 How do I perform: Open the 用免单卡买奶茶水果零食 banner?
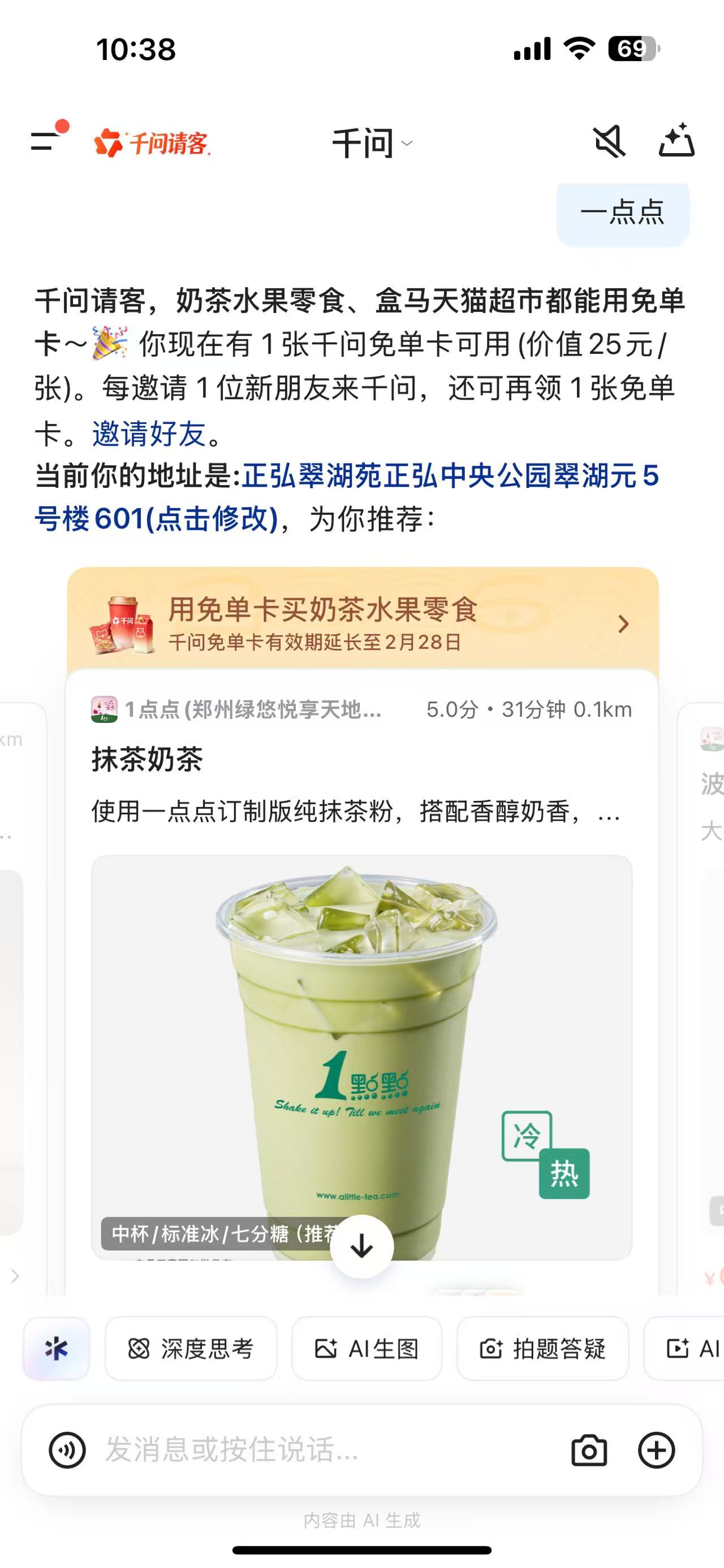coord(363,623)
